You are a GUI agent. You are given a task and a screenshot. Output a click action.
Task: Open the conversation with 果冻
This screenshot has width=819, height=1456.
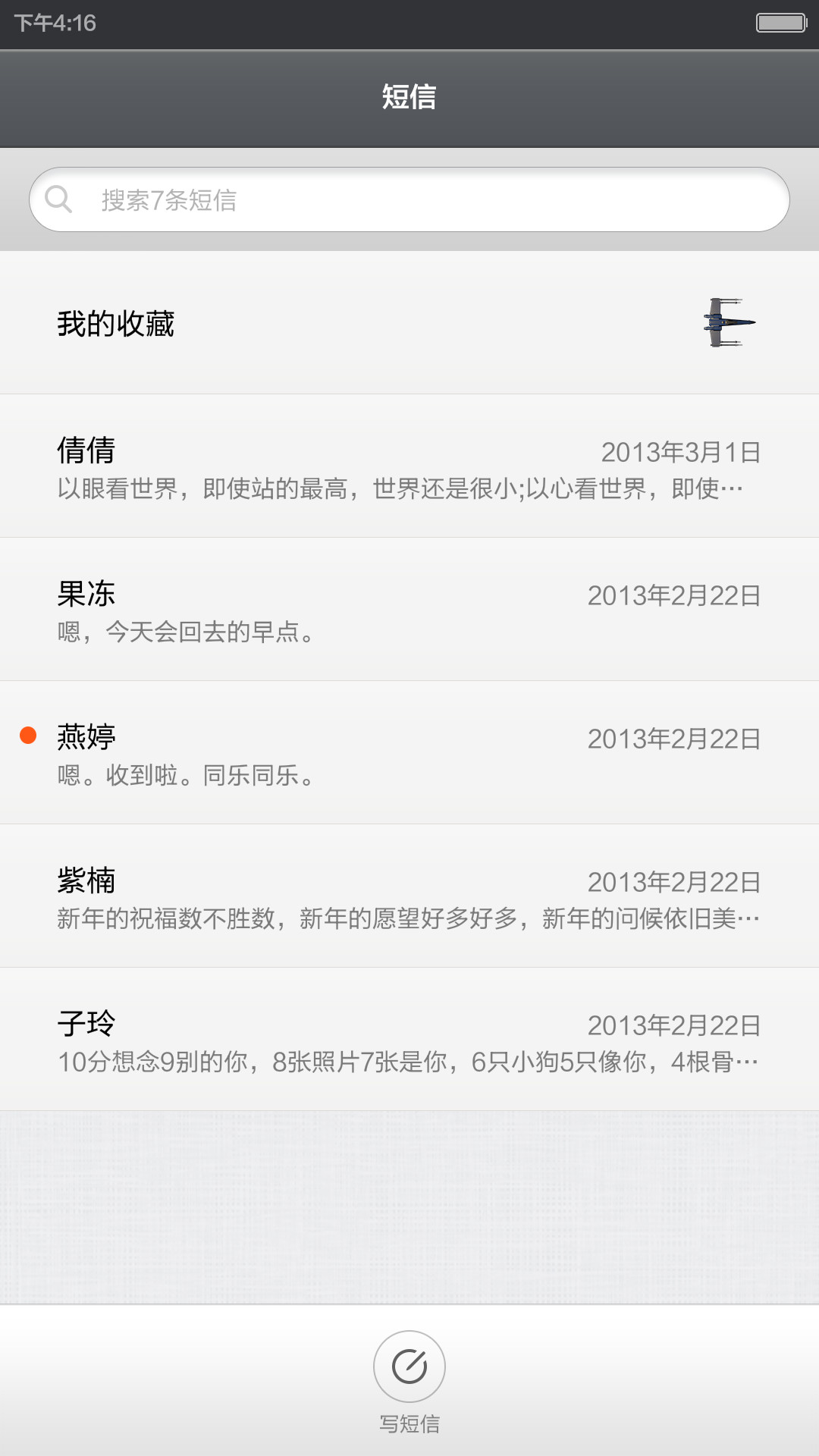409,610
